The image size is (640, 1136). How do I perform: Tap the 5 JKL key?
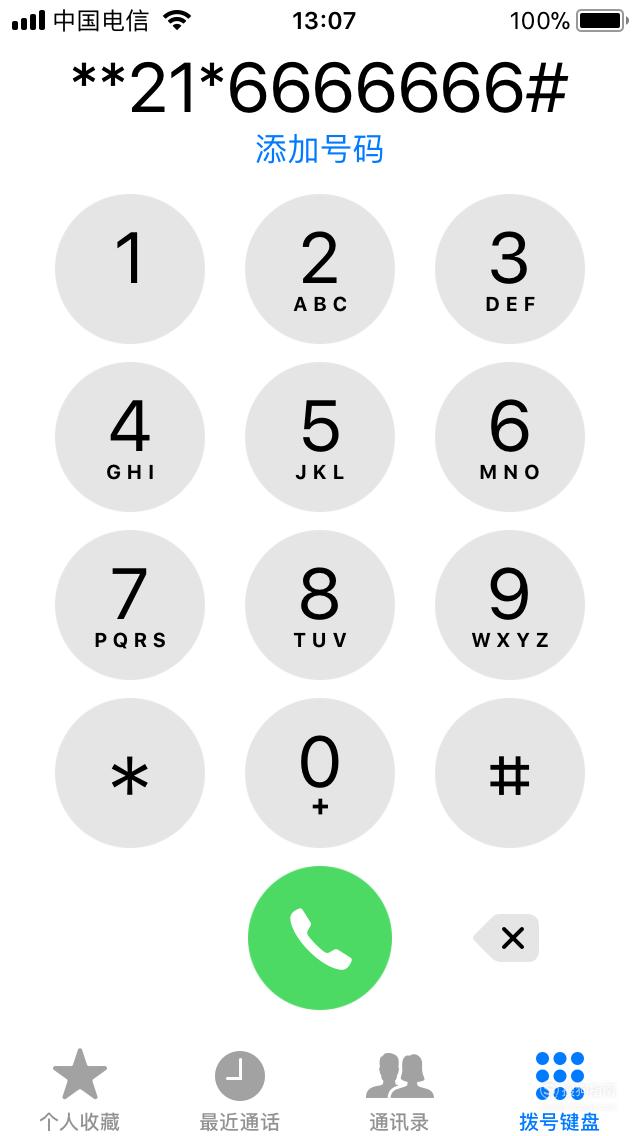point(320,437)
